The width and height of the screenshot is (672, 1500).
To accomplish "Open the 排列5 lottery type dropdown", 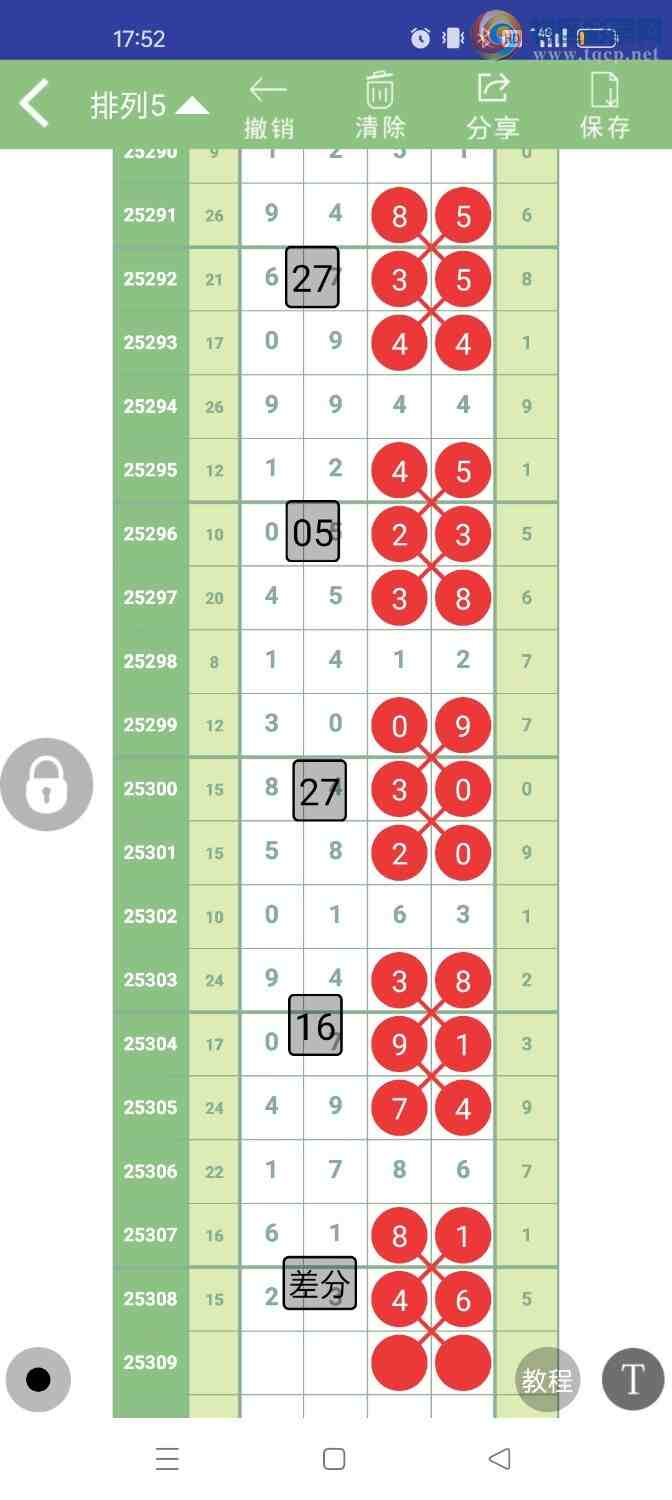I will (x=149, y=106).
